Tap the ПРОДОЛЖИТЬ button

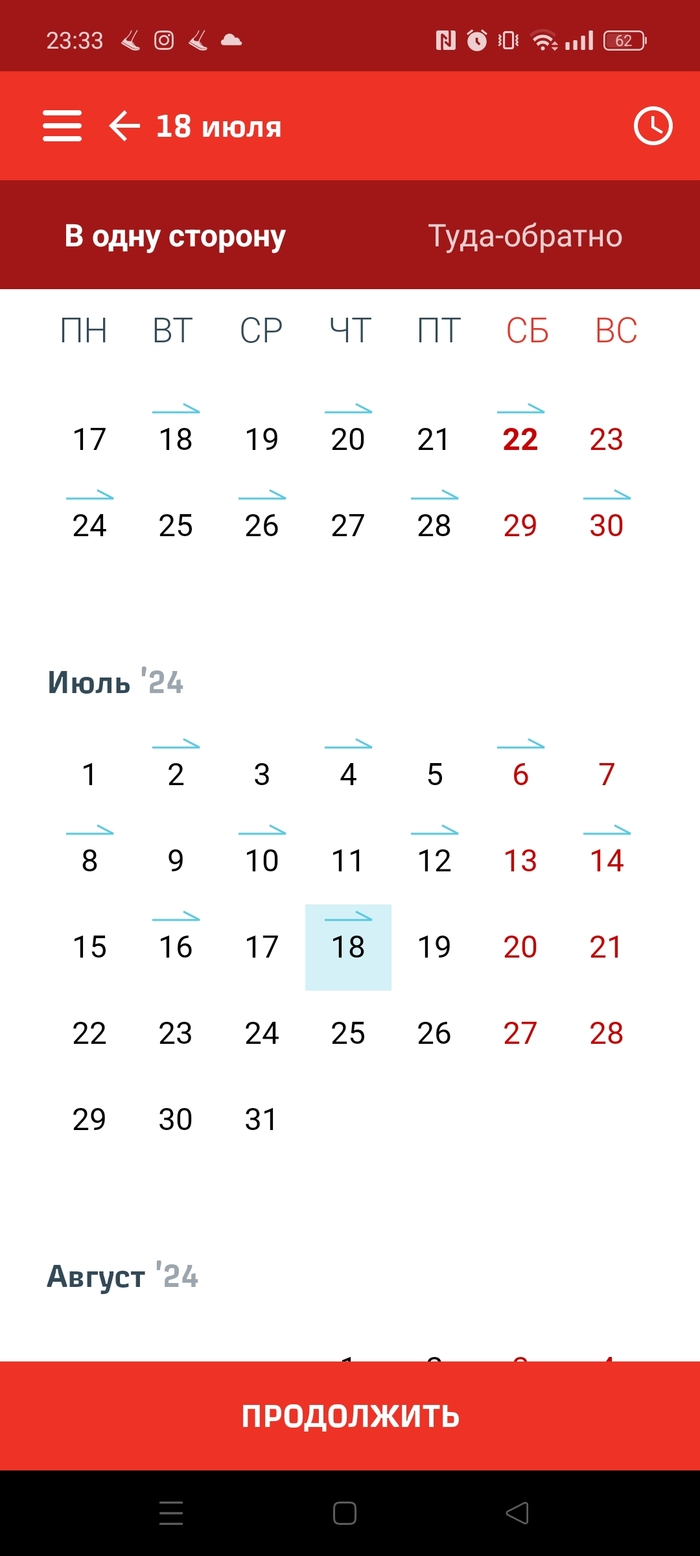(350, 1416)
